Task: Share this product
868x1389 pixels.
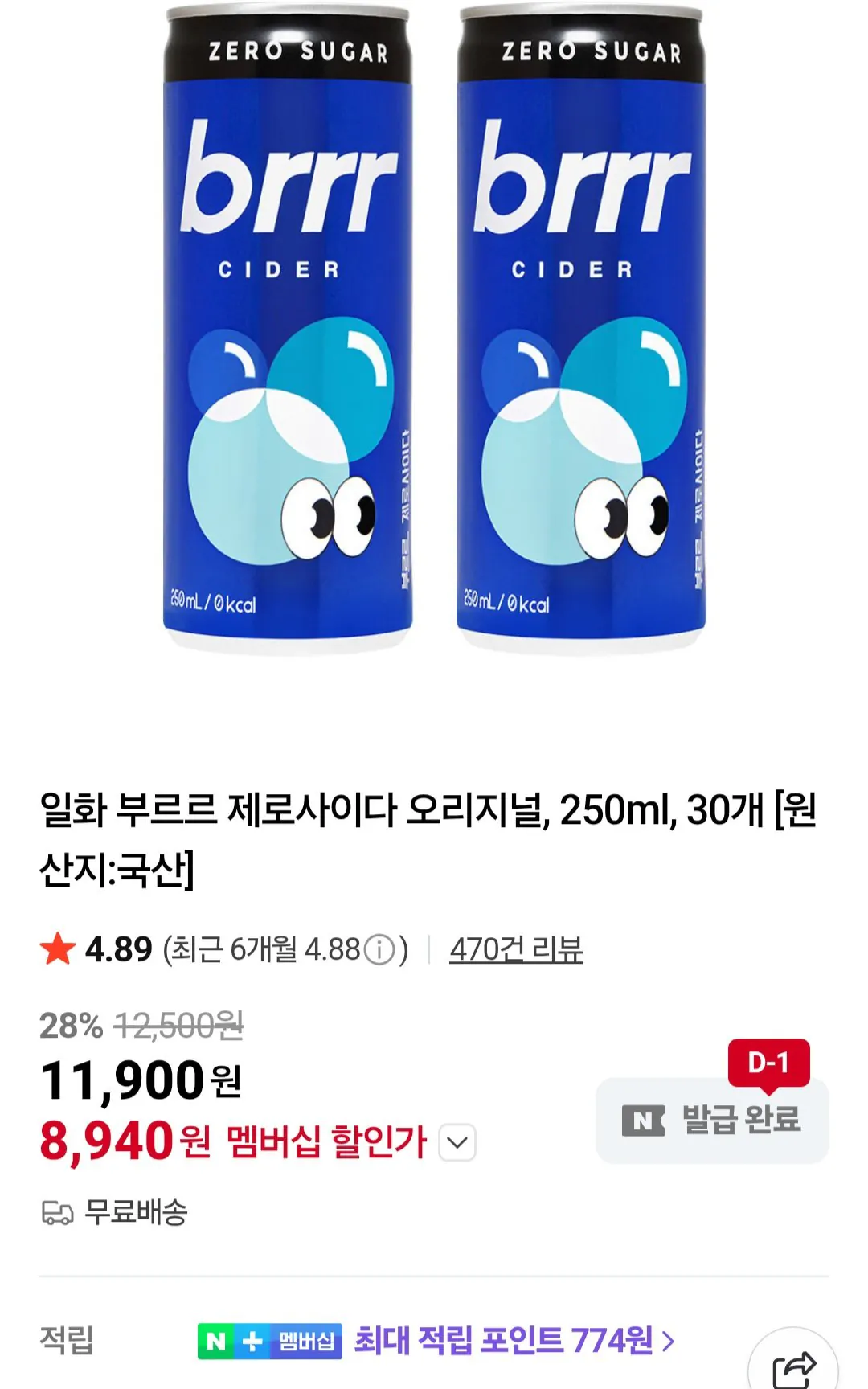Action: (792, 1366)
